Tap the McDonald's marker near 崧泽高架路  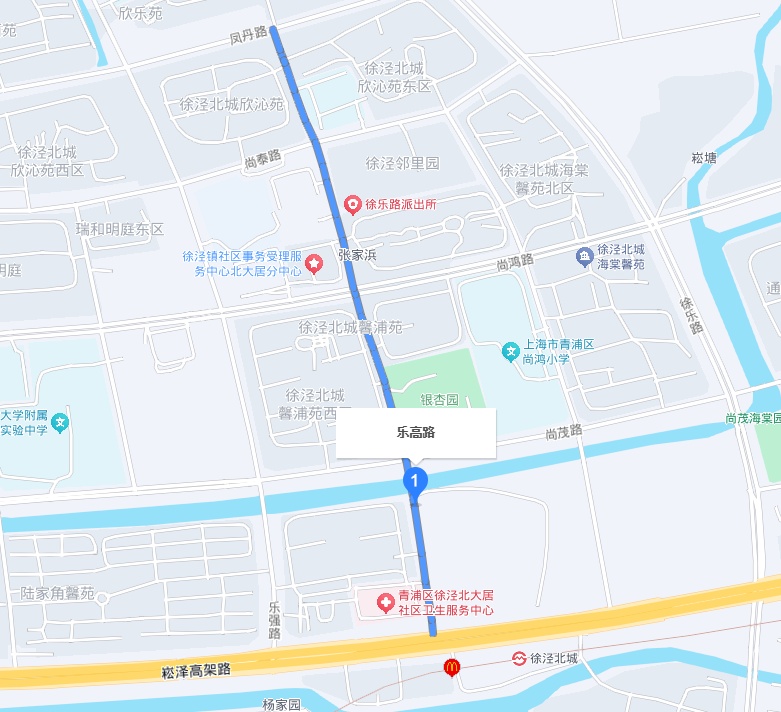[x=452, y=666]
